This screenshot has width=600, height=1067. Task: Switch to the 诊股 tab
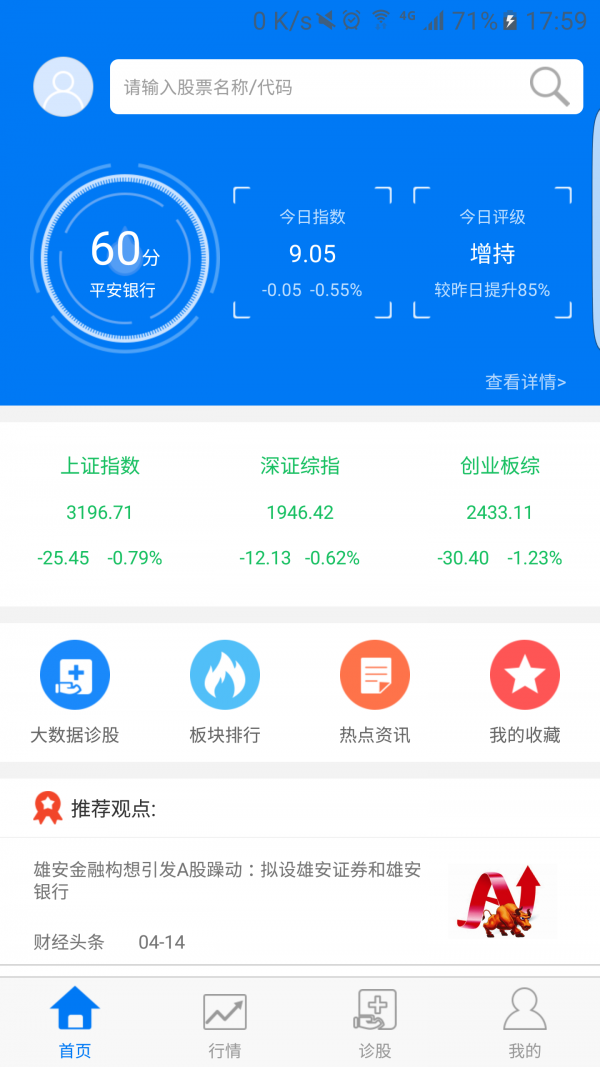coord(375,1022)
